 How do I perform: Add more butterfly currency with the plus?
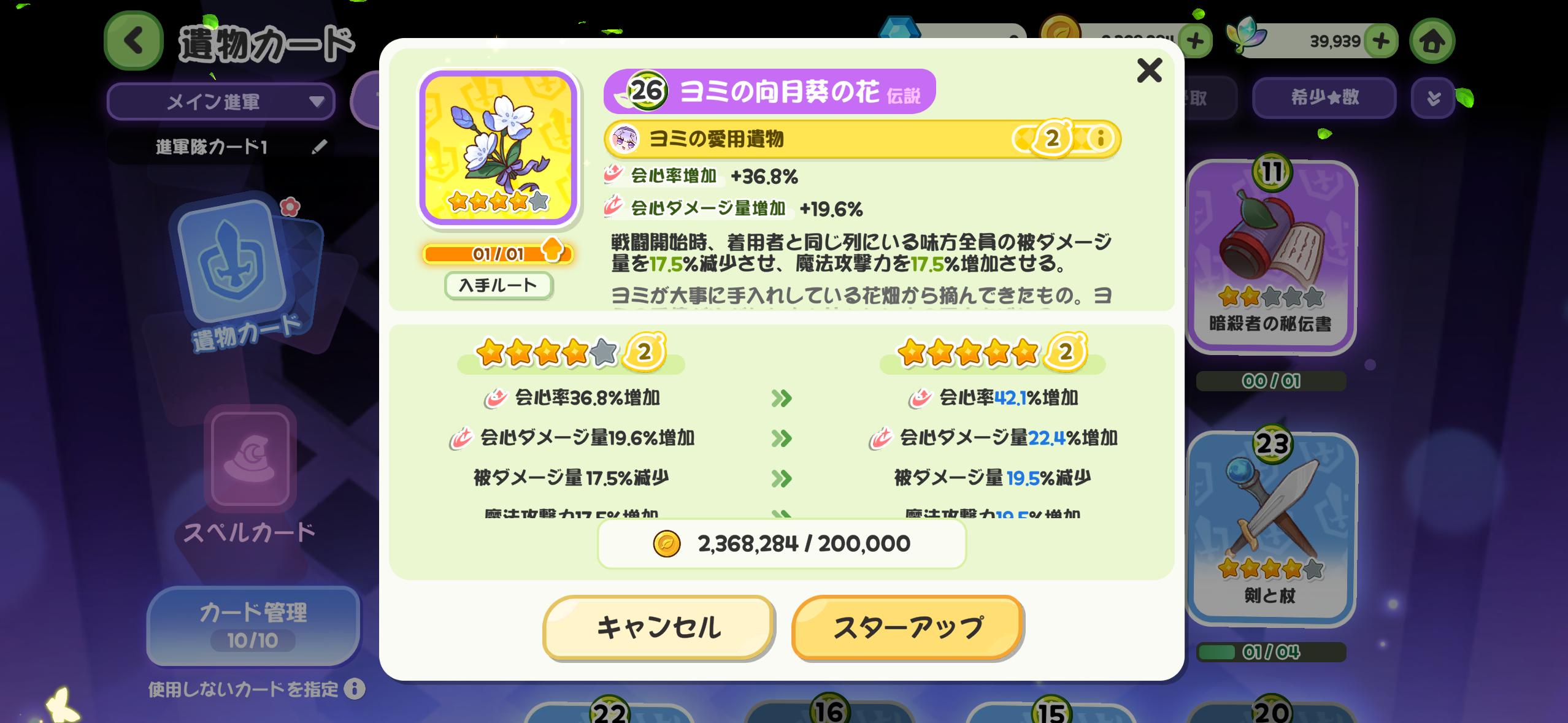pyautogui.click(x=1381, y=41)
